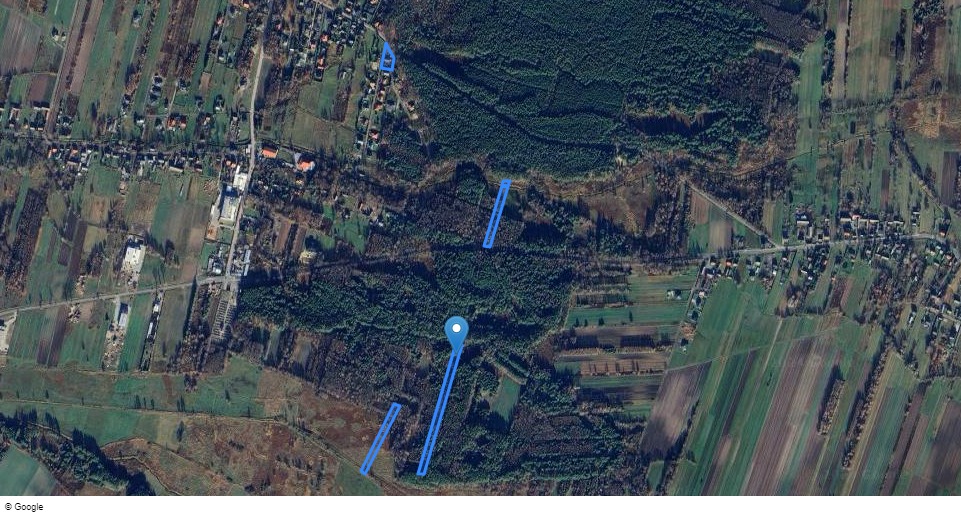The width and height of the screenshot is (961, 515).
Task: Tap the blue location pin marker
Action: pos(457,331)
